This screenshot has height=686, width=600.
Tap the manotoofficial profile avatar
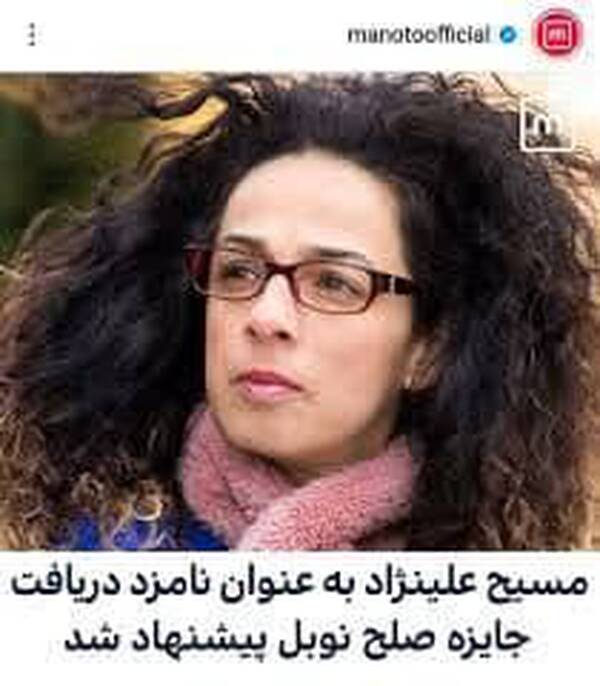pos(558,33)
